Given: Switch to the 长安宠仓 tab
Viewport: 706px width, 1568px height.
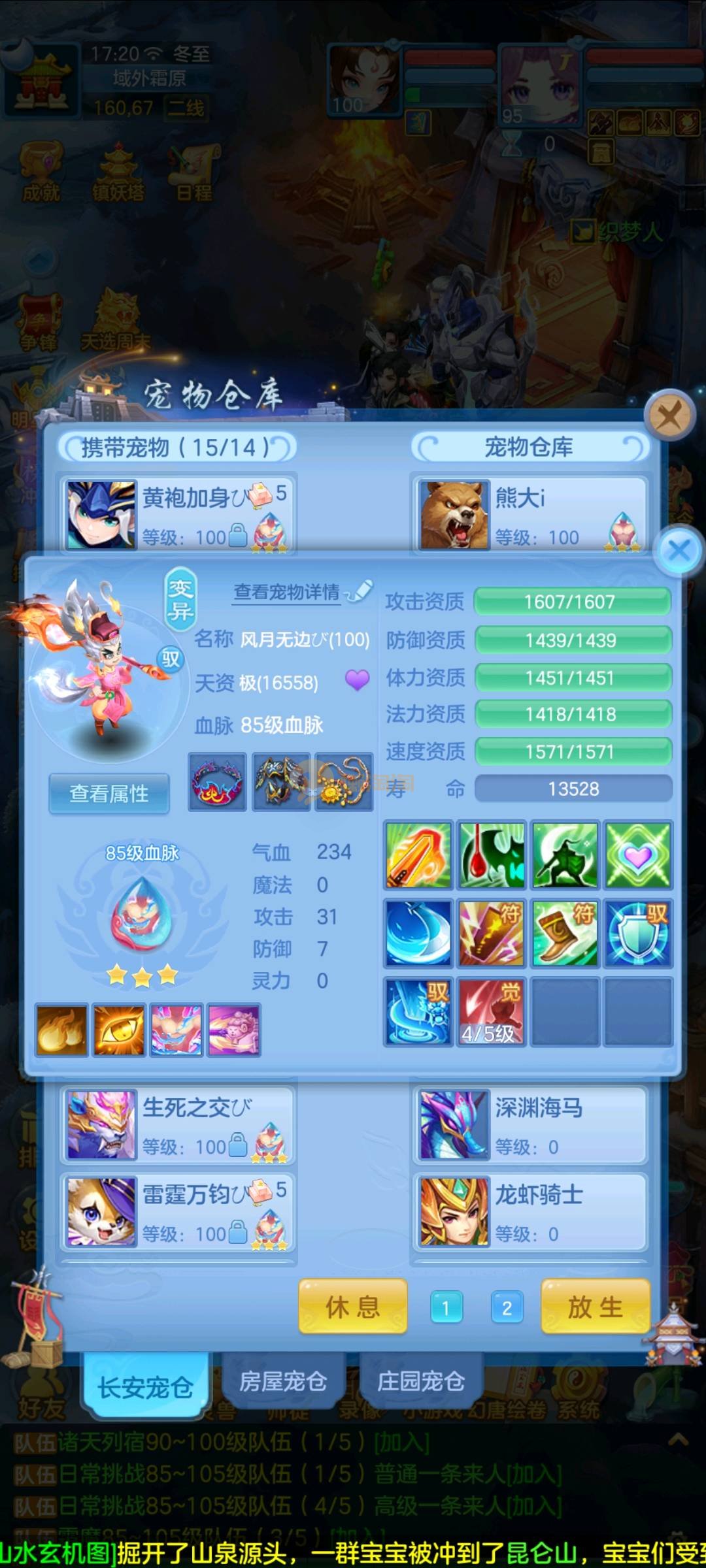Looking at the screenshot, I should [x=145, y=1385].
